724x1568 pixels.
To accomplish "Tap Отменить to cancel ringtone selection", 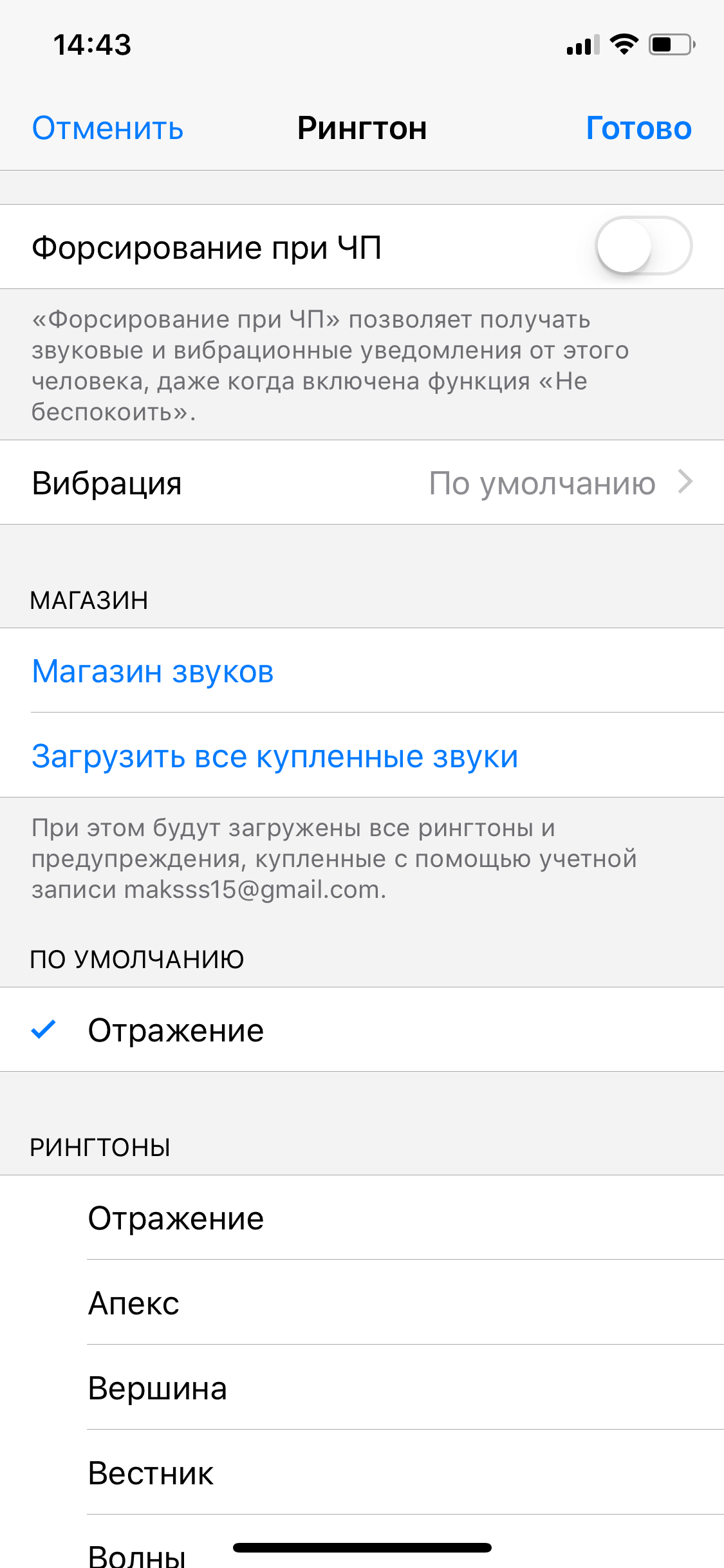I will 107,128.
